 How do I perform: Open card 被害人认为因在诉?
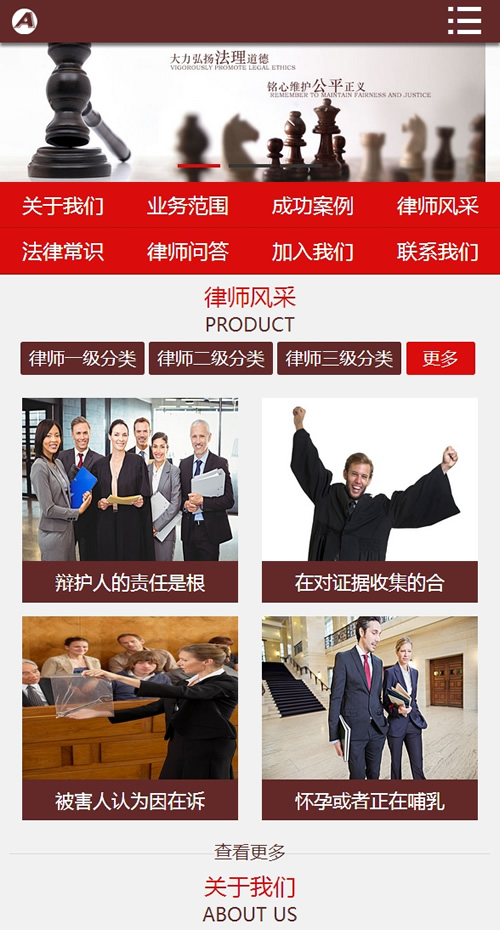(130, 718)
